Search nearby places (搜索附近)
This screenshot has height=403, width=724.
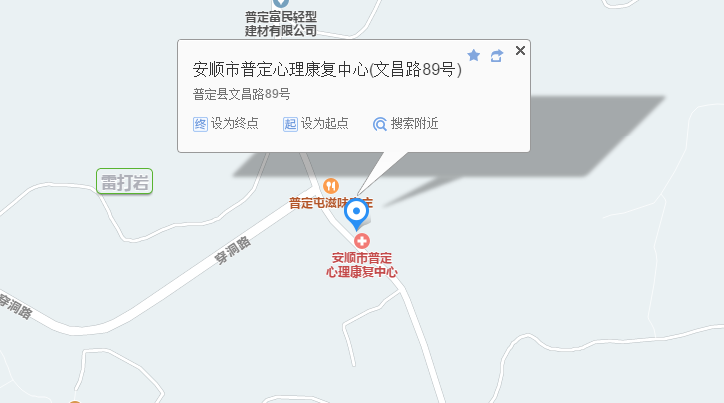point(405,124)
